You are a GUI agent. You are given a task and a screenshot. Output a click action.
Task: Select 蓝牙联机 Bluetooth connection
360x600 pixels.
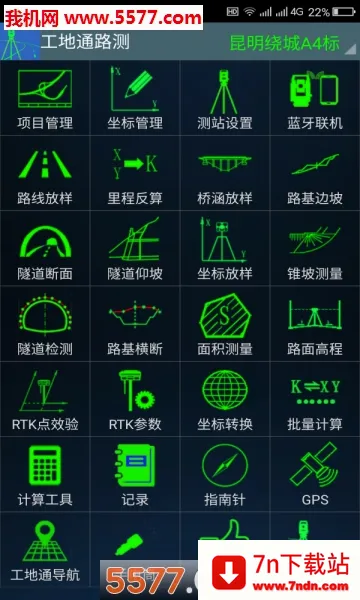pos(315,99)
